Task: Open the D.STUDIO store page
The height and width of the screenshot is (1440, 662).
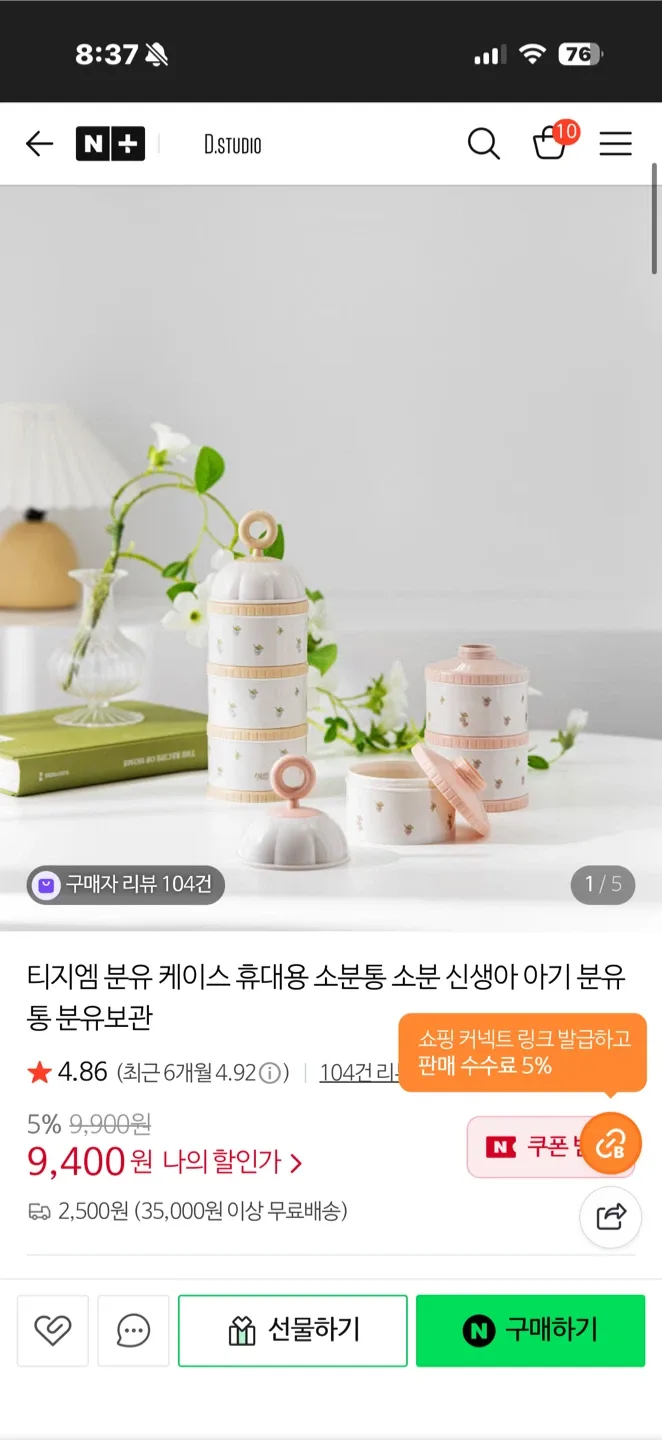Action: [232, 145]
